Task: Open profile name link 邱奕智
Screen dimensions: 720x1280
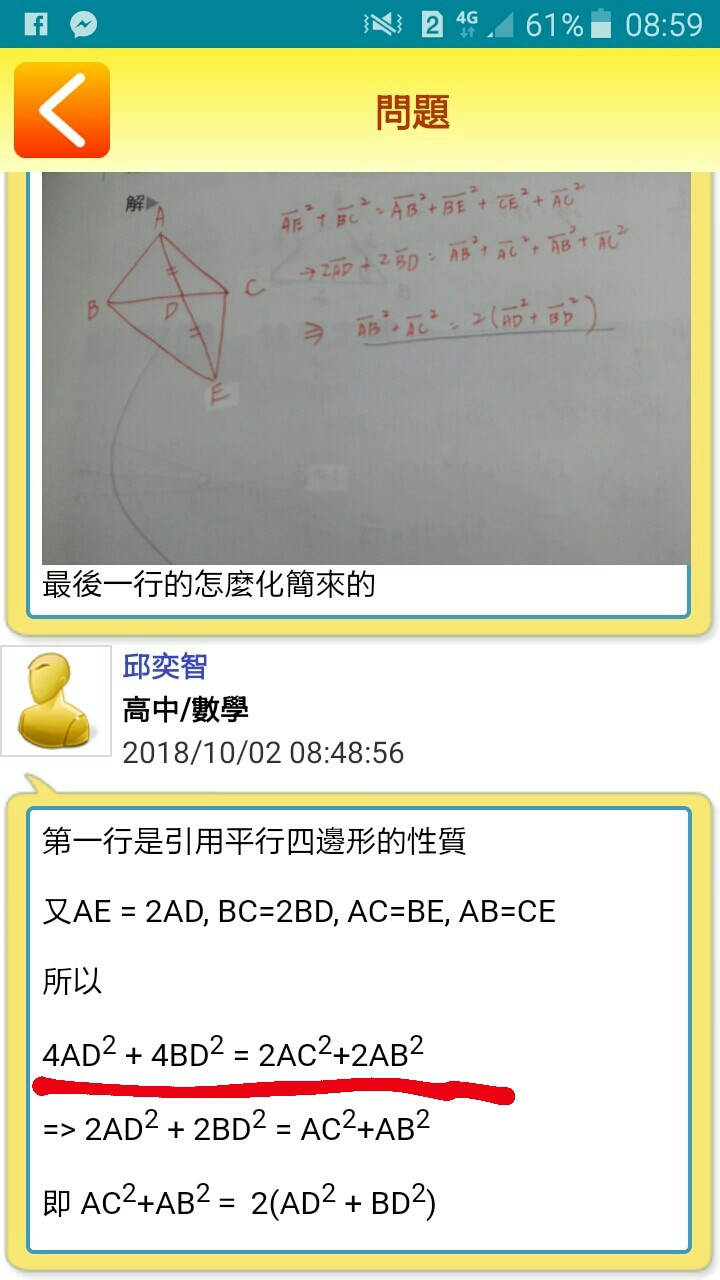Action: click(165, 666)
